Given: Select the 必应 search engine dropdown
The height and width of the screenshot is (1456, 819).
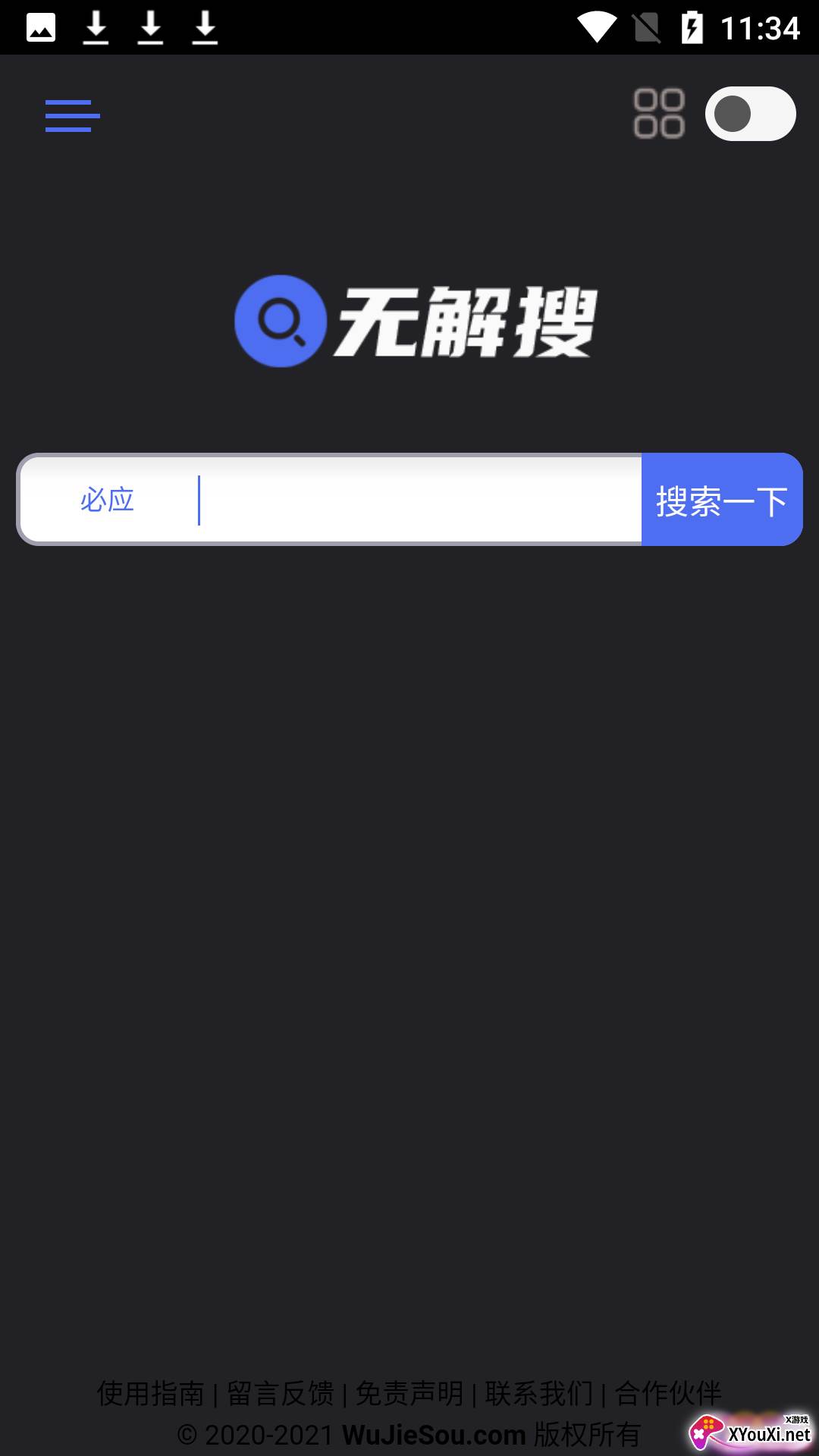Looking at the screenshot, I should point(107,500).
